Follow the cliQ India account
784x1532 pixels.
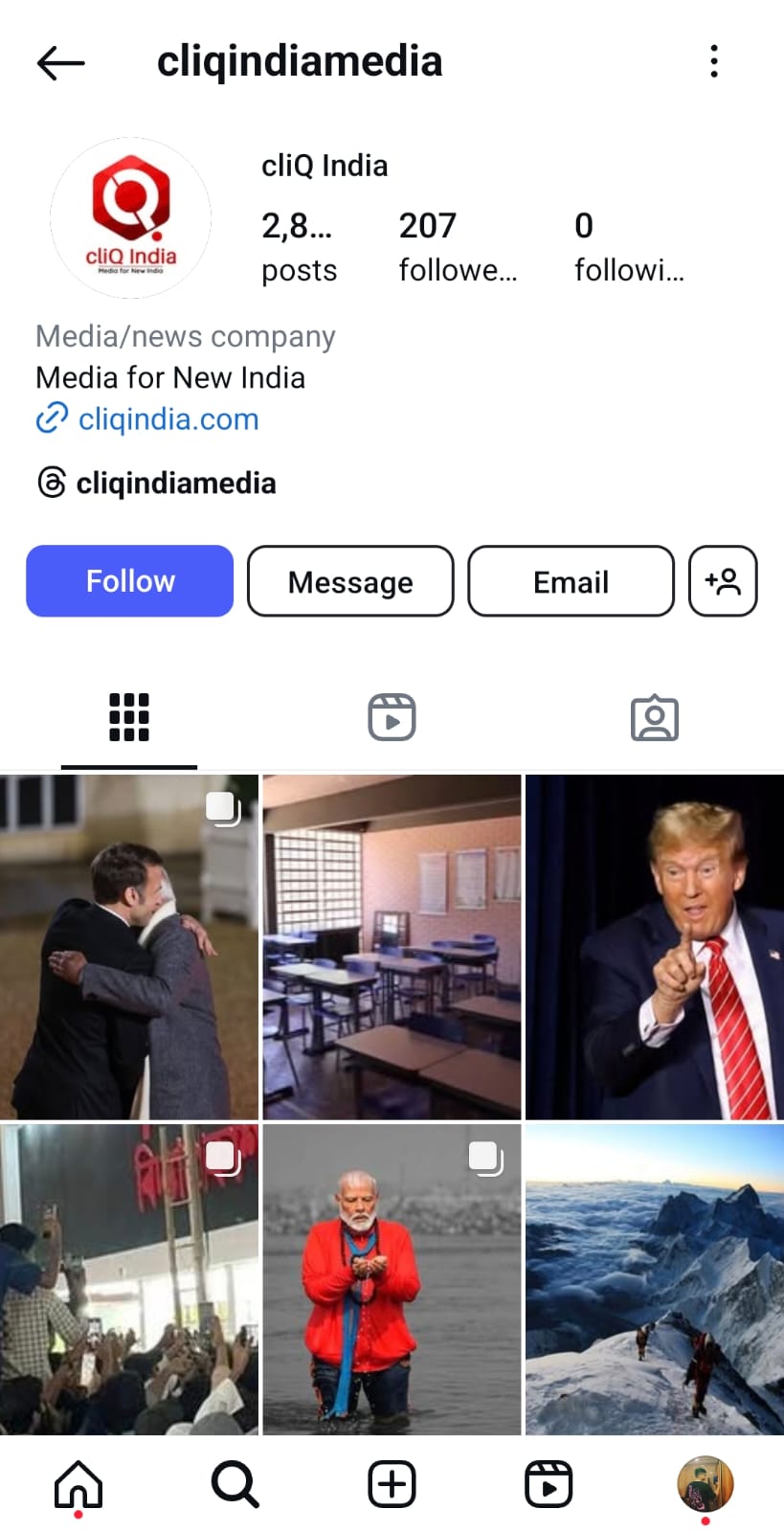point(129,581)
